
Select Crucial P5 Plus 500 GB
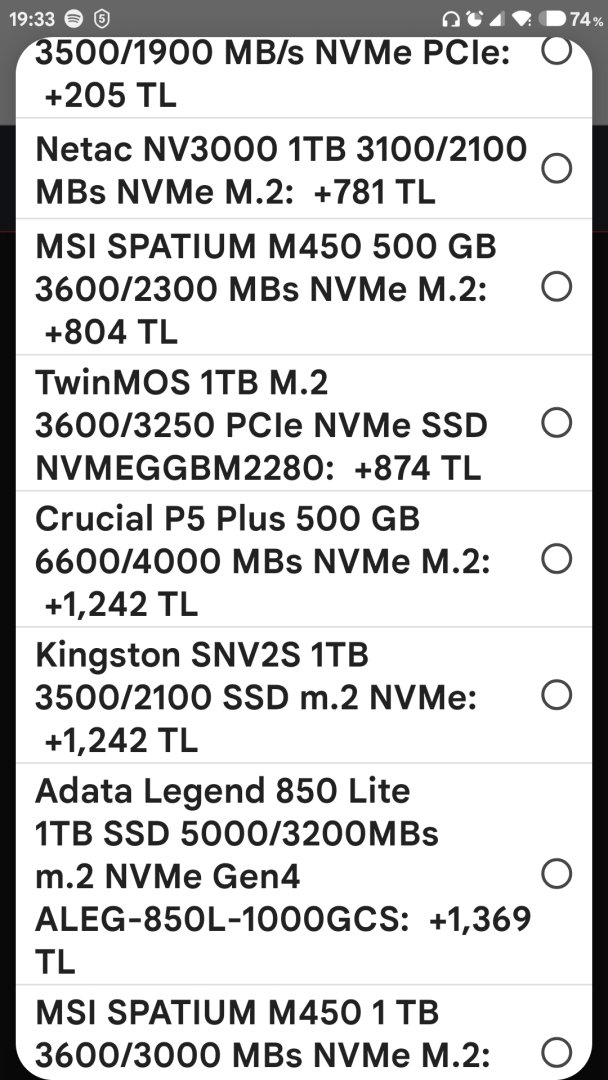556,559
